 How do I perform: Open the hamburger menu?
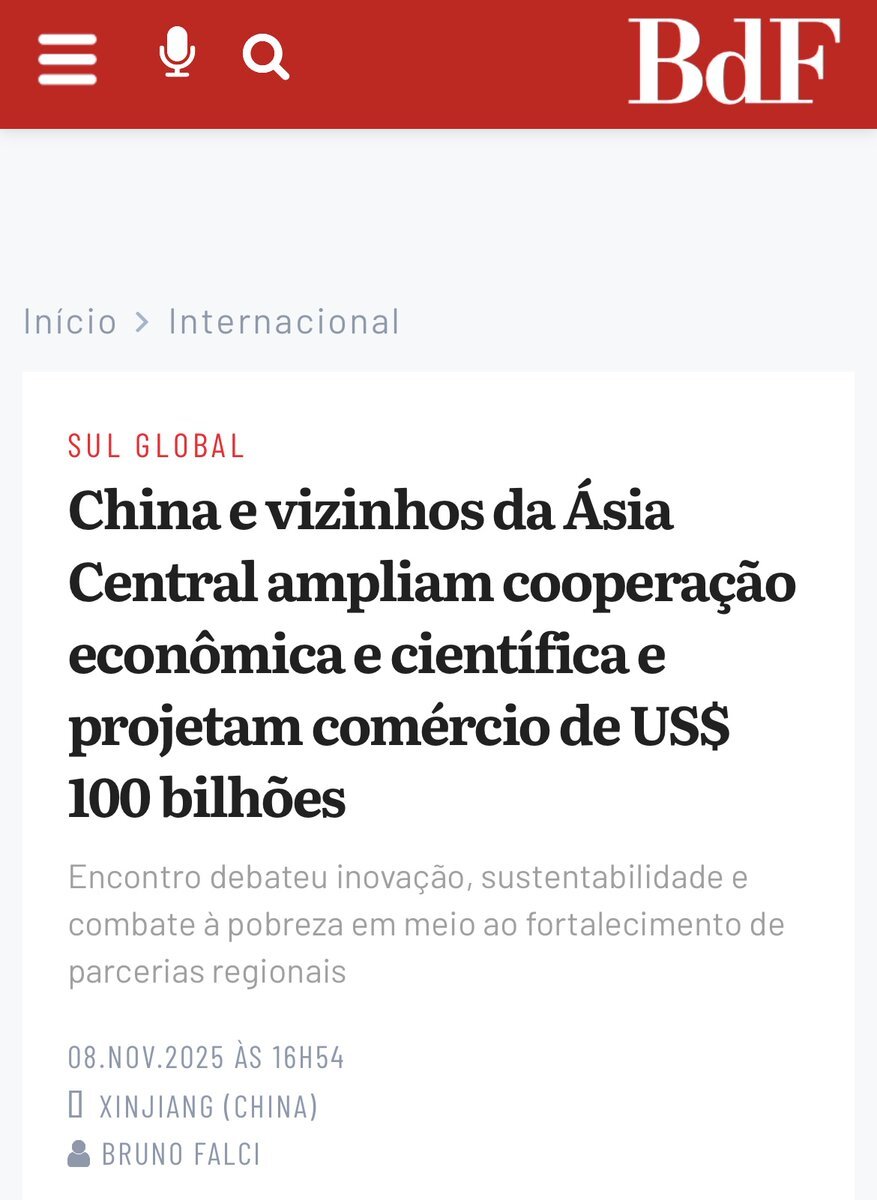tap(67, 60)
